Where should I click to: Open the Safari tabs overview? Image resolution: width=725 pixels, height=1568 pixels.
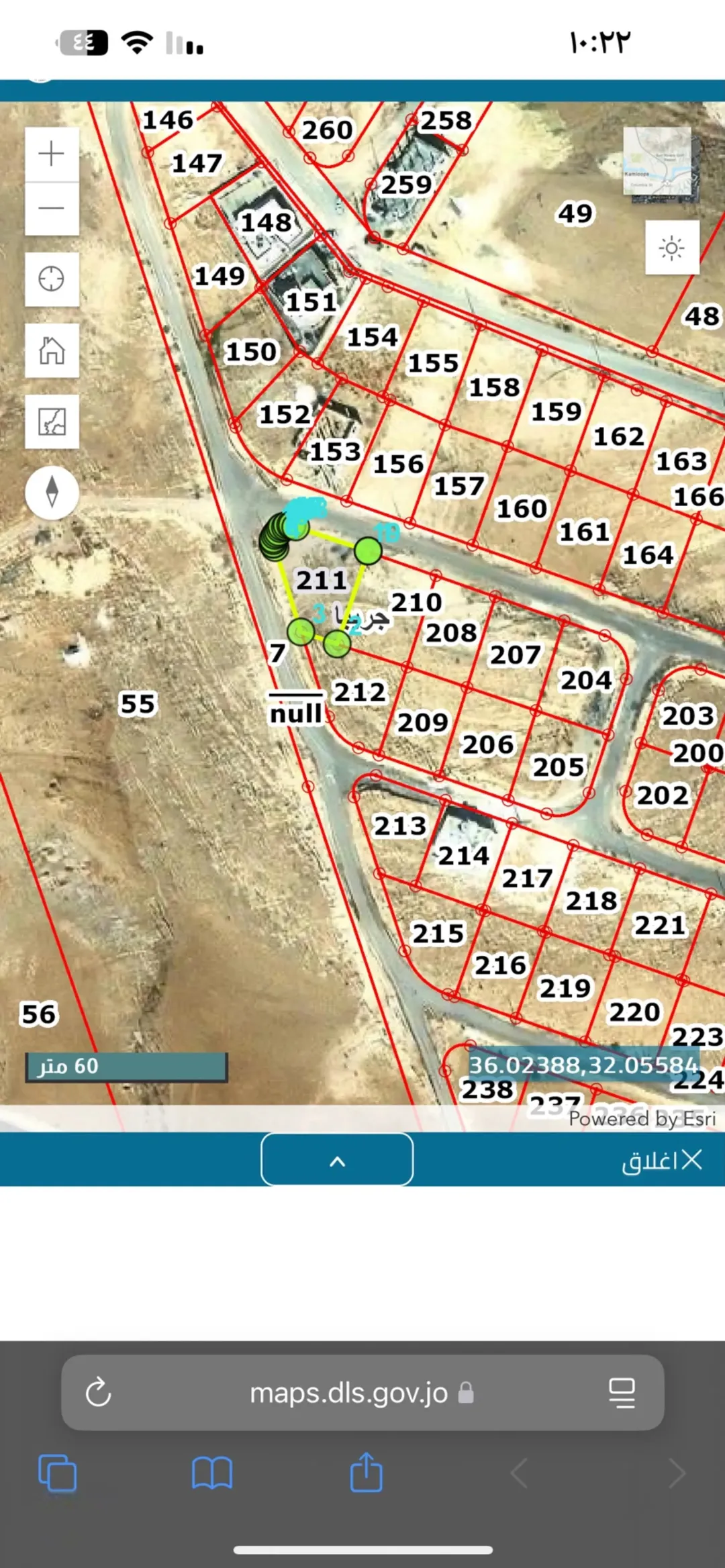point(58,1473)
